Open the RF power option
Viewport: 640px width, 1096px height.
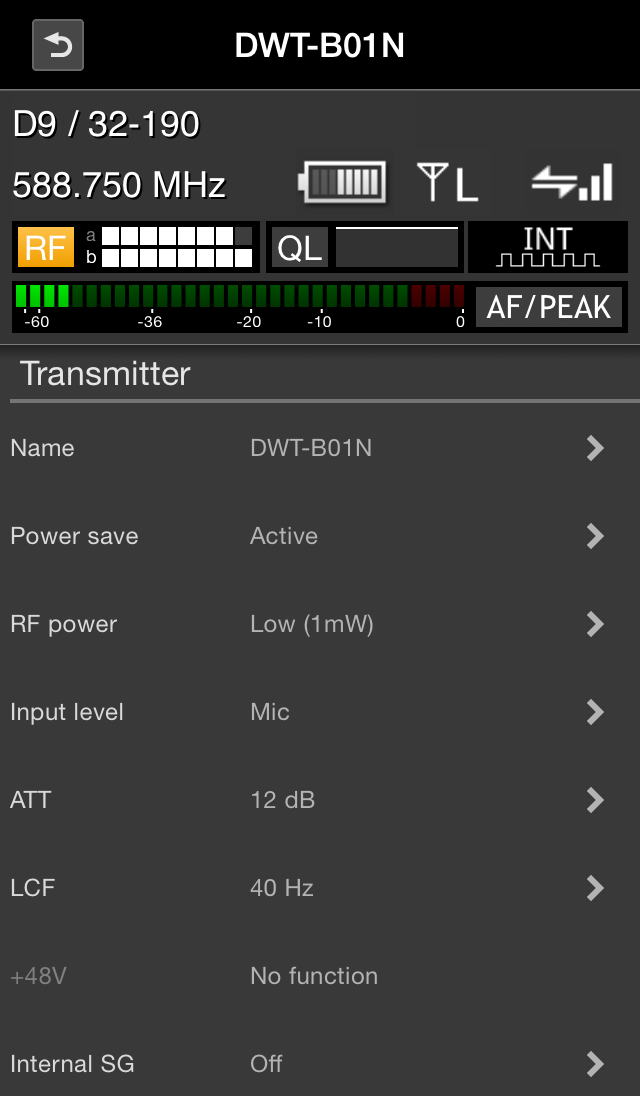point(320,624)
